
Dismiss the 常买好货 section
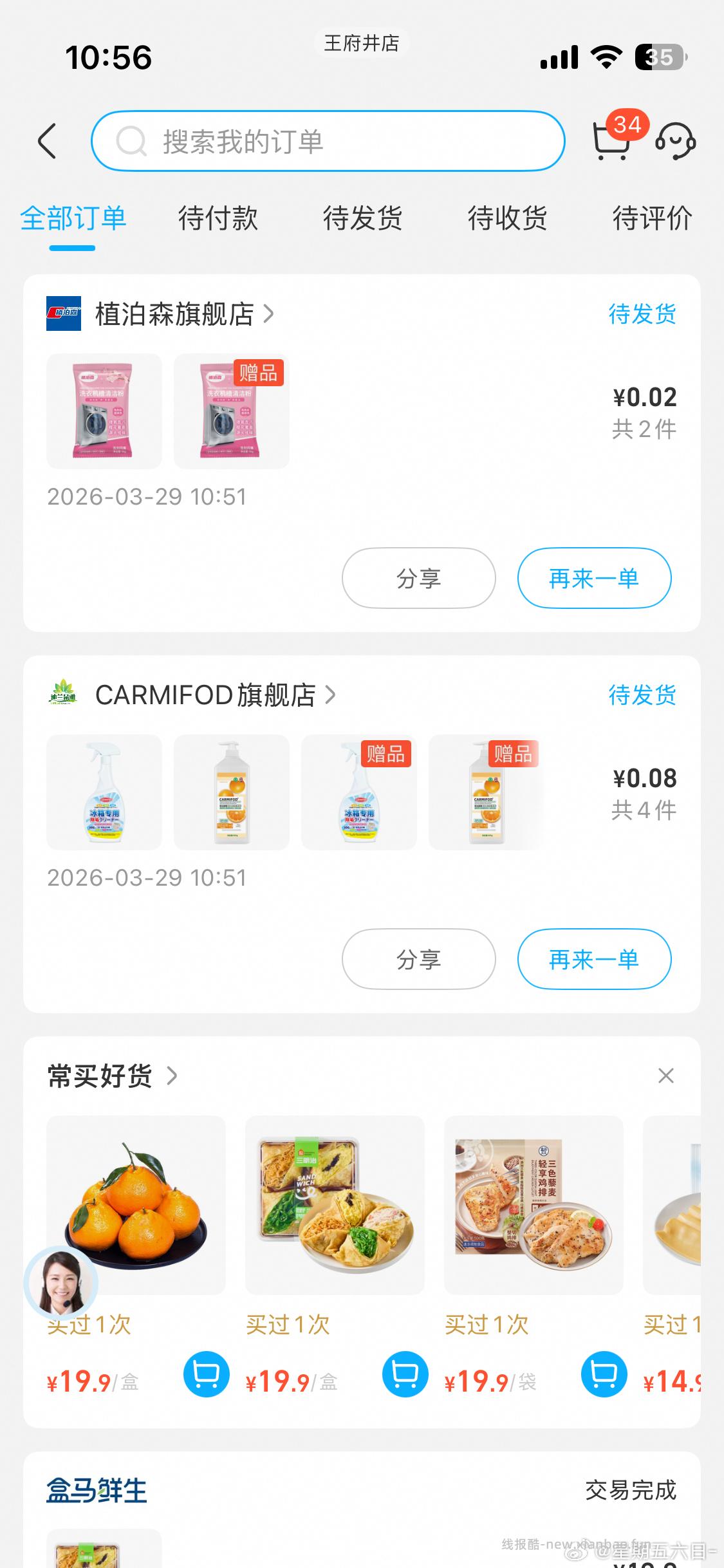pyautogui.click(x=666, y=1076)
